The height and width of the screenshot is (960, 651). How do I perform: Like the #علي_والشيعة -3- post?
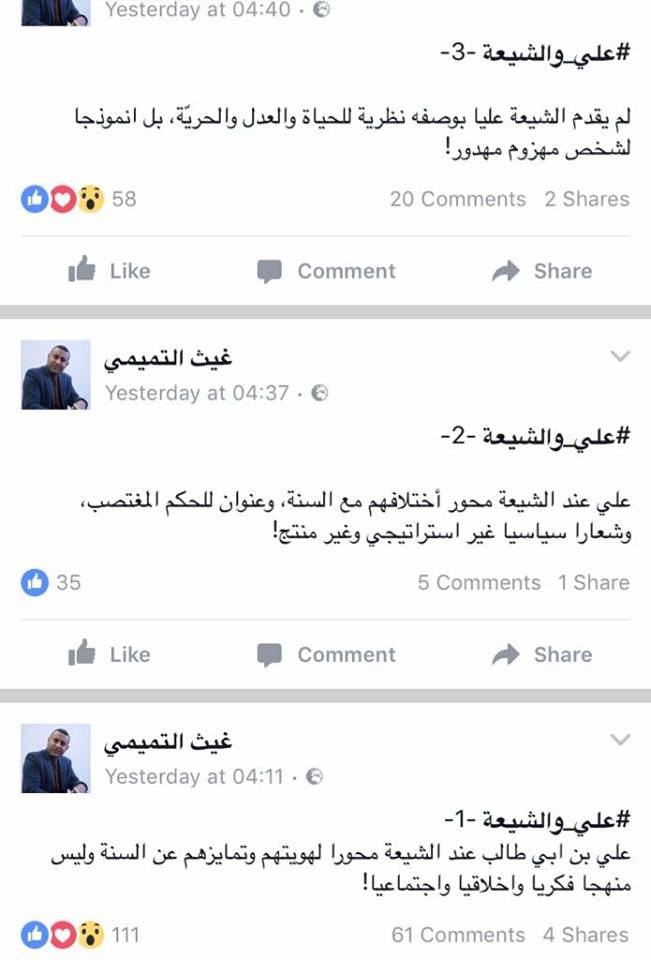109,271
